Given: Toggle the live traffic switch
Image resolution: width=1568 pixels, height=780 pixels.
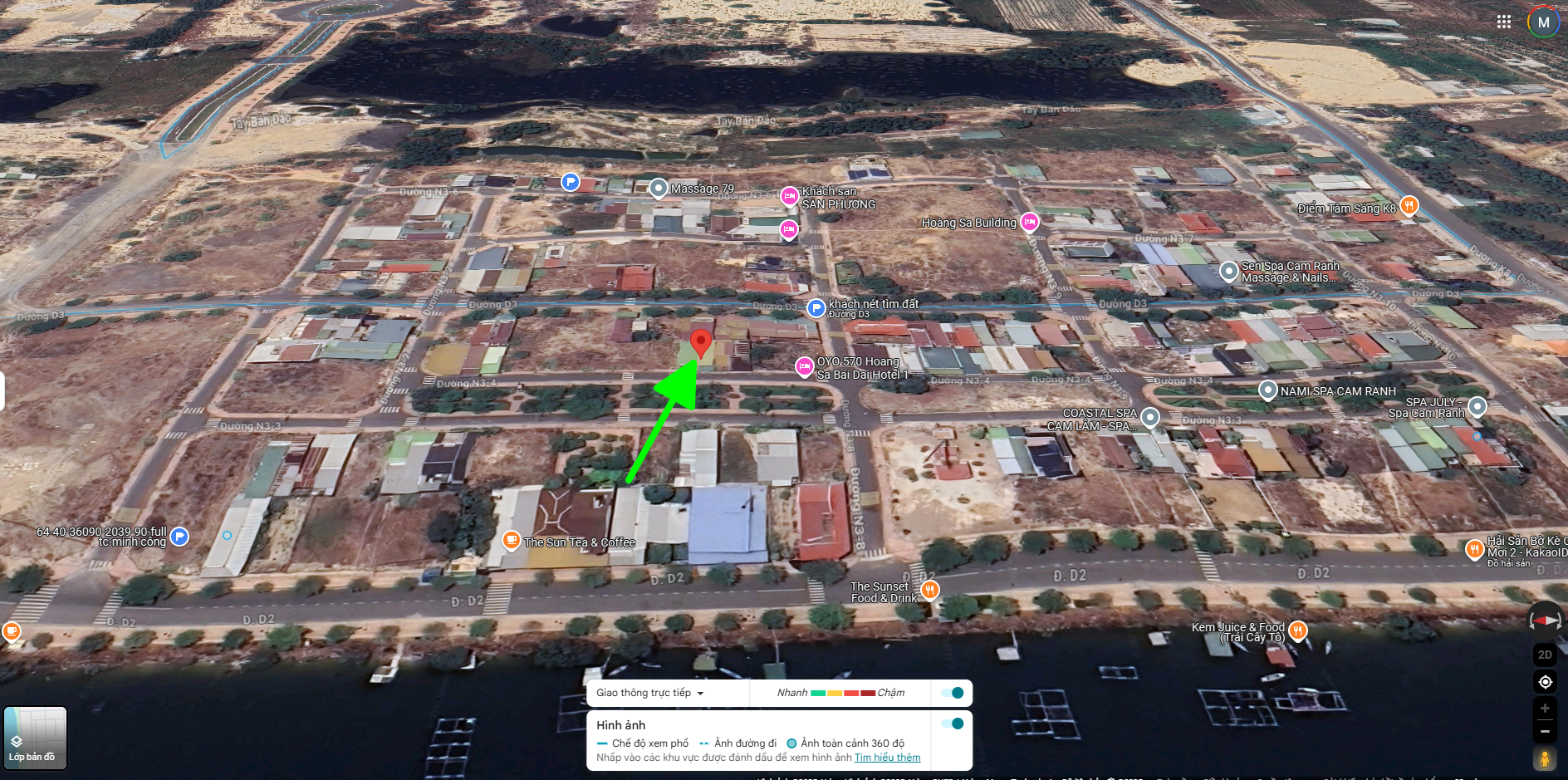Looking at the screenshot, I should [x=953, y=693].
